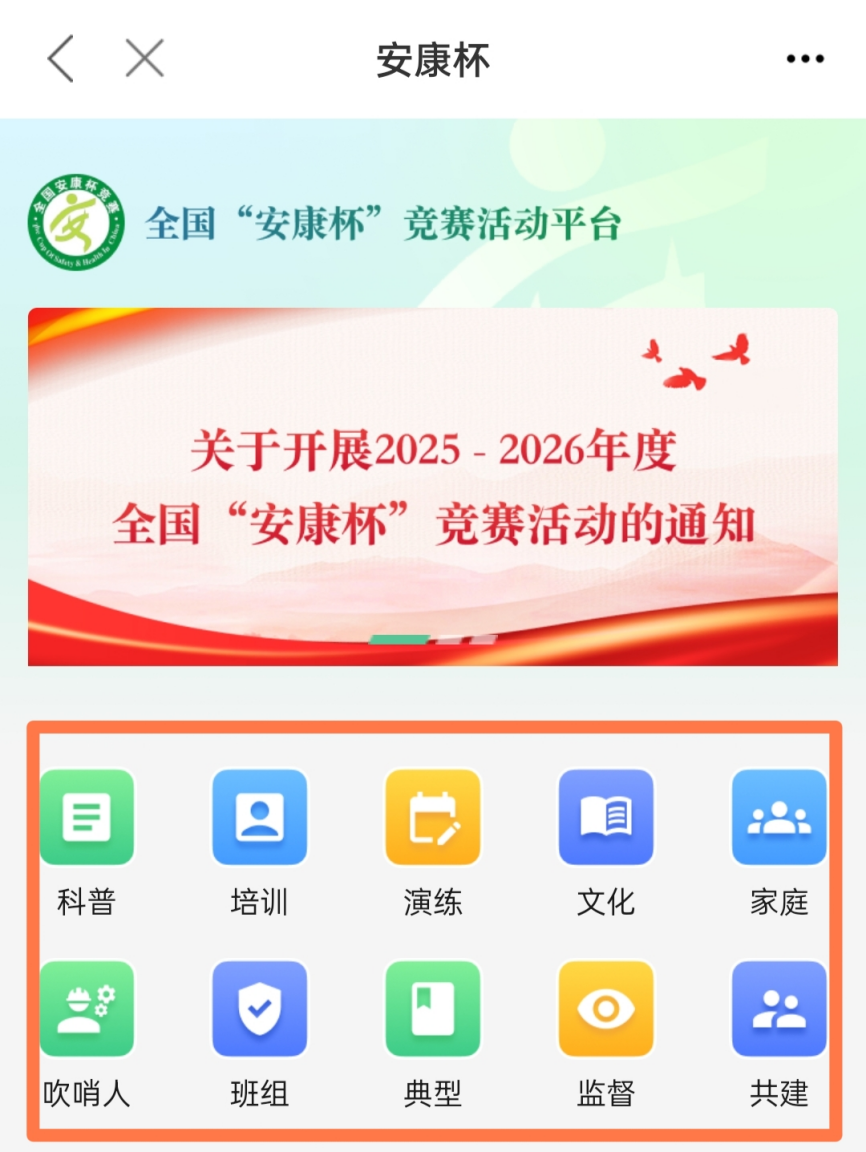The height and width of the screenshot is (1152, 866).
Task: Tap the 家庭 icon
Action: [x=779, y=817]
